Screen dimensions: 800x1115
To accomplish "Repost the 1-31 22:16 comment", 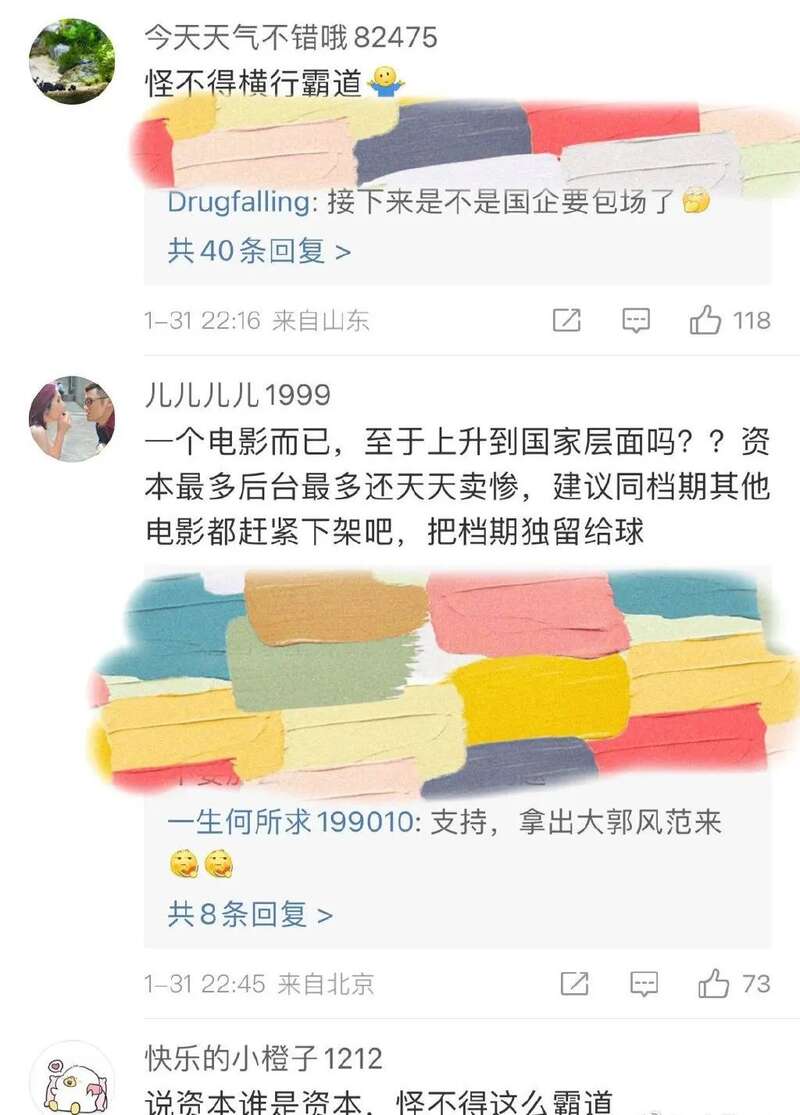I will tap(567, 321).
